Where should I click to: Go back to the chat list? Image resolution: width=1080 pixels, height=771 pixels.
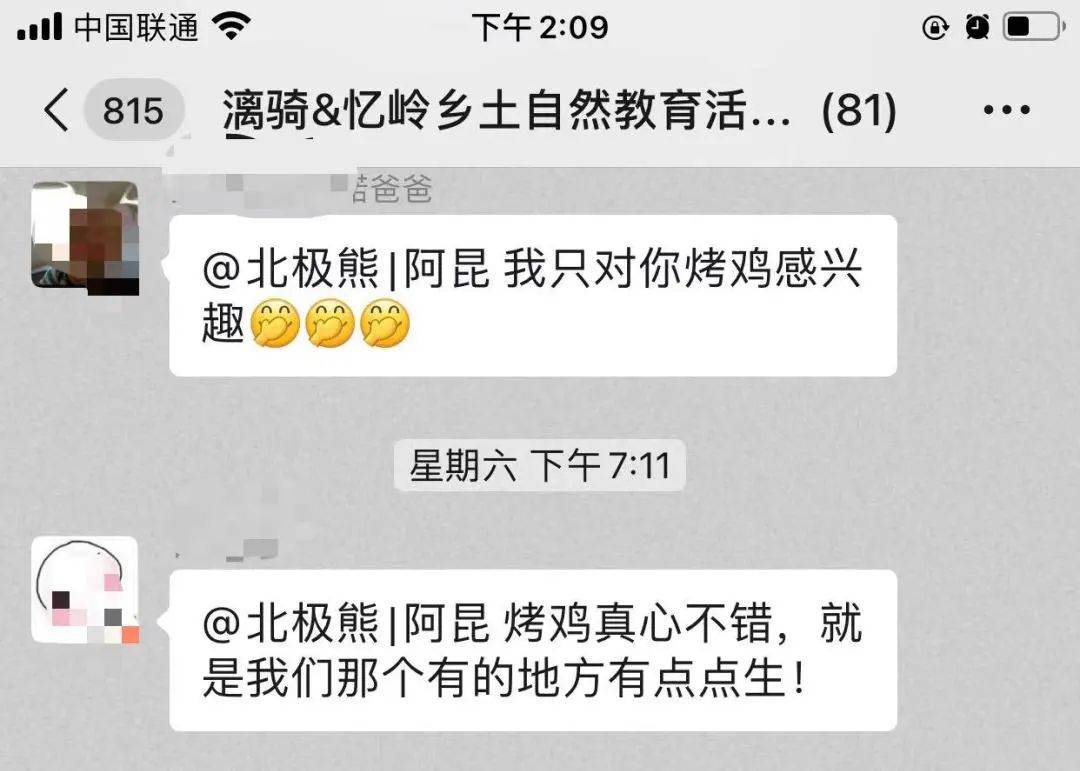tap(57, 110)
